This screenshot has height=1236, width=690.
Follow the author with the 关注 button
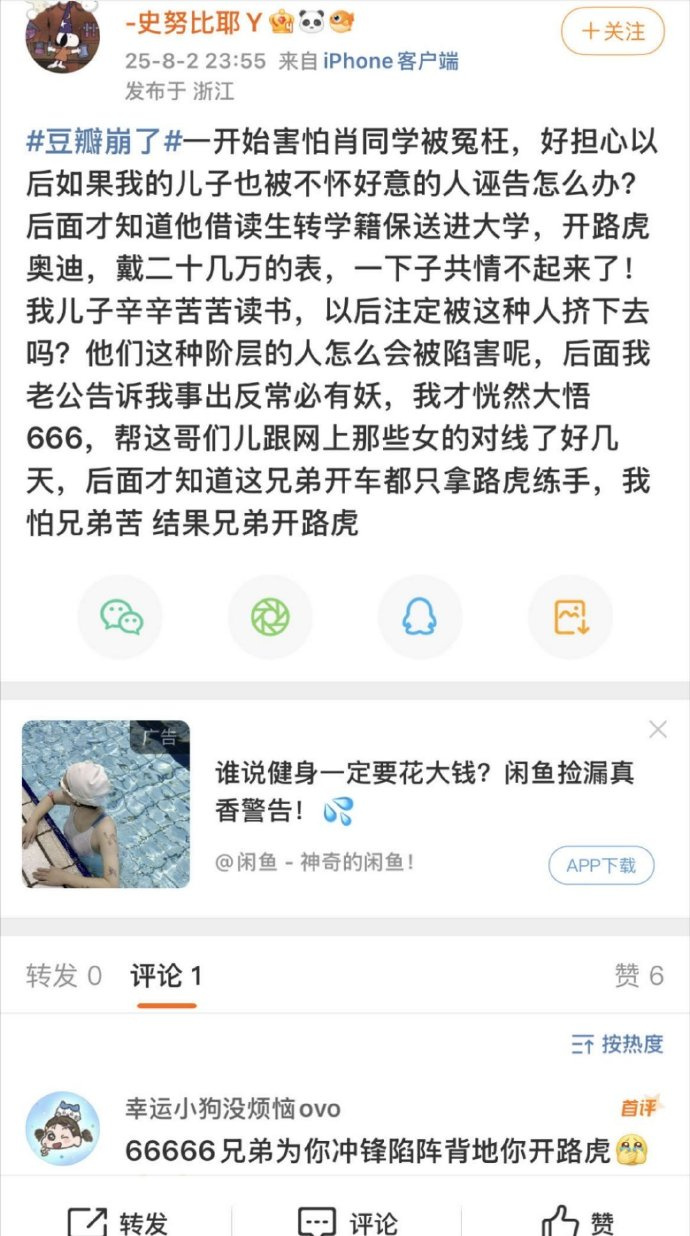coord(614,32)
